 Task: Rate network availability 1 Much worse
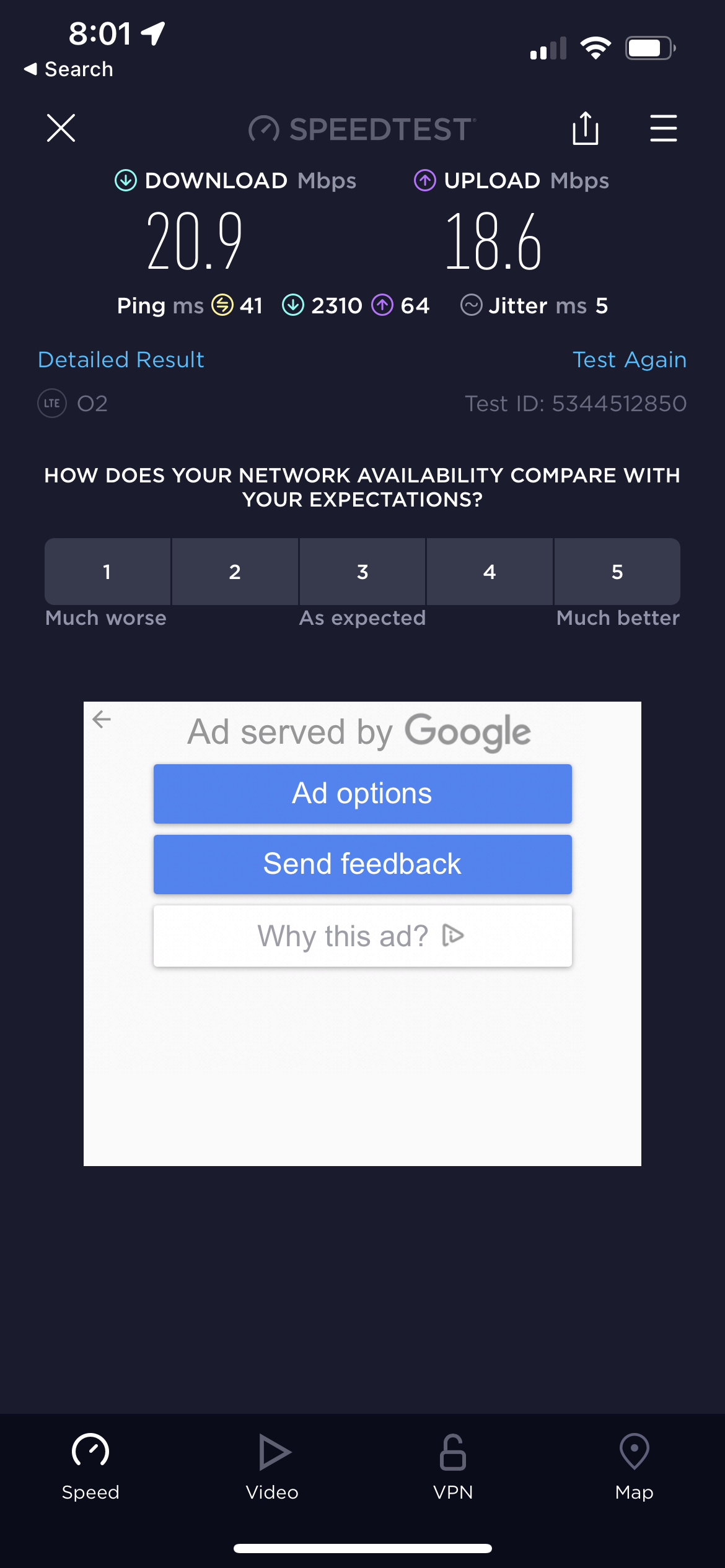[107, 572]
